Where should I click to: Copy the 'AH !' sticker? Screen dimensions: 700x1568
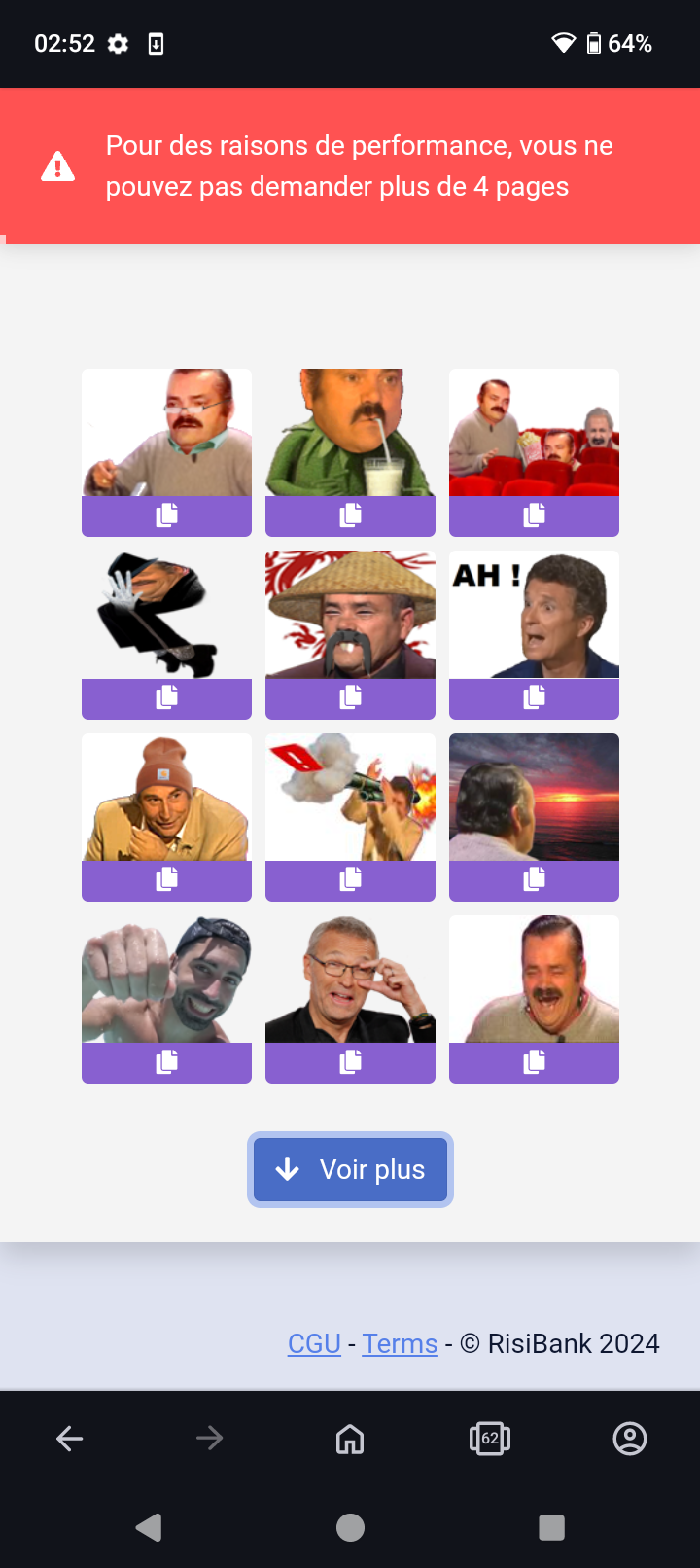[x=534, y=697]
